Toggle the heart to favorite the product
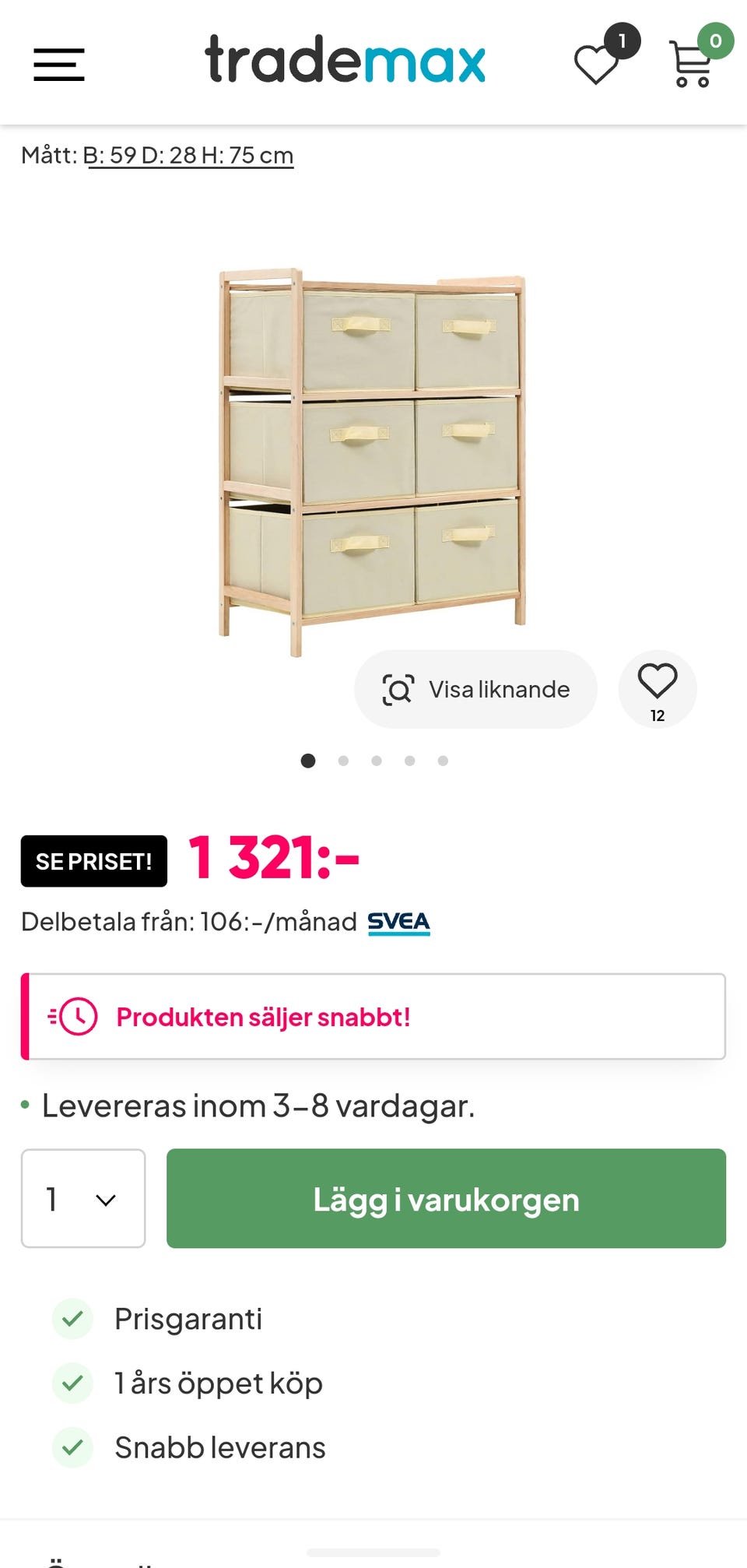Screen dimensions: 747x1568 pyautogui.click(x=657, y=680)
